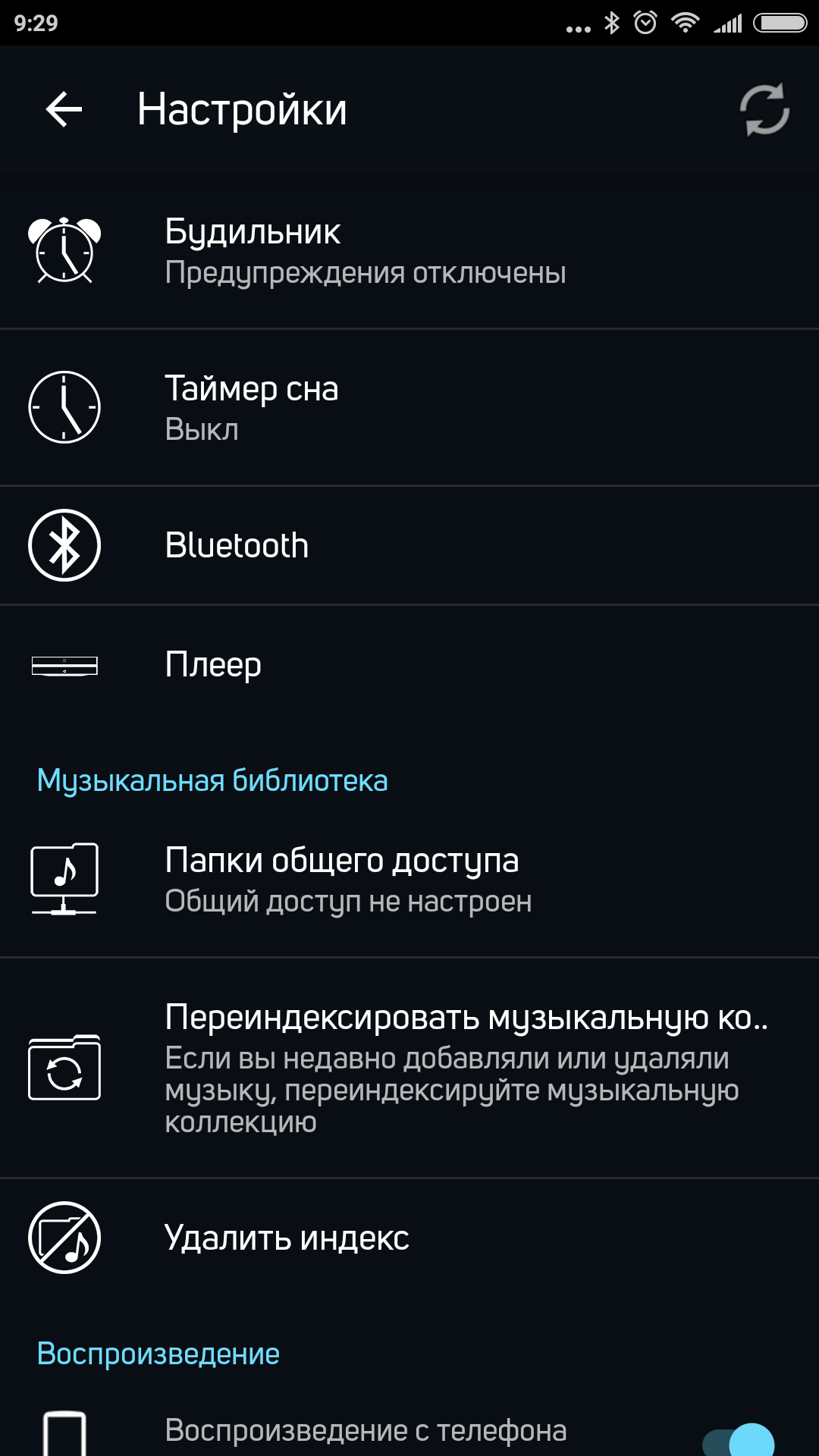
Task: Toggle the Воспроизведение с телефона switch
Action: tap(739, 1439)
